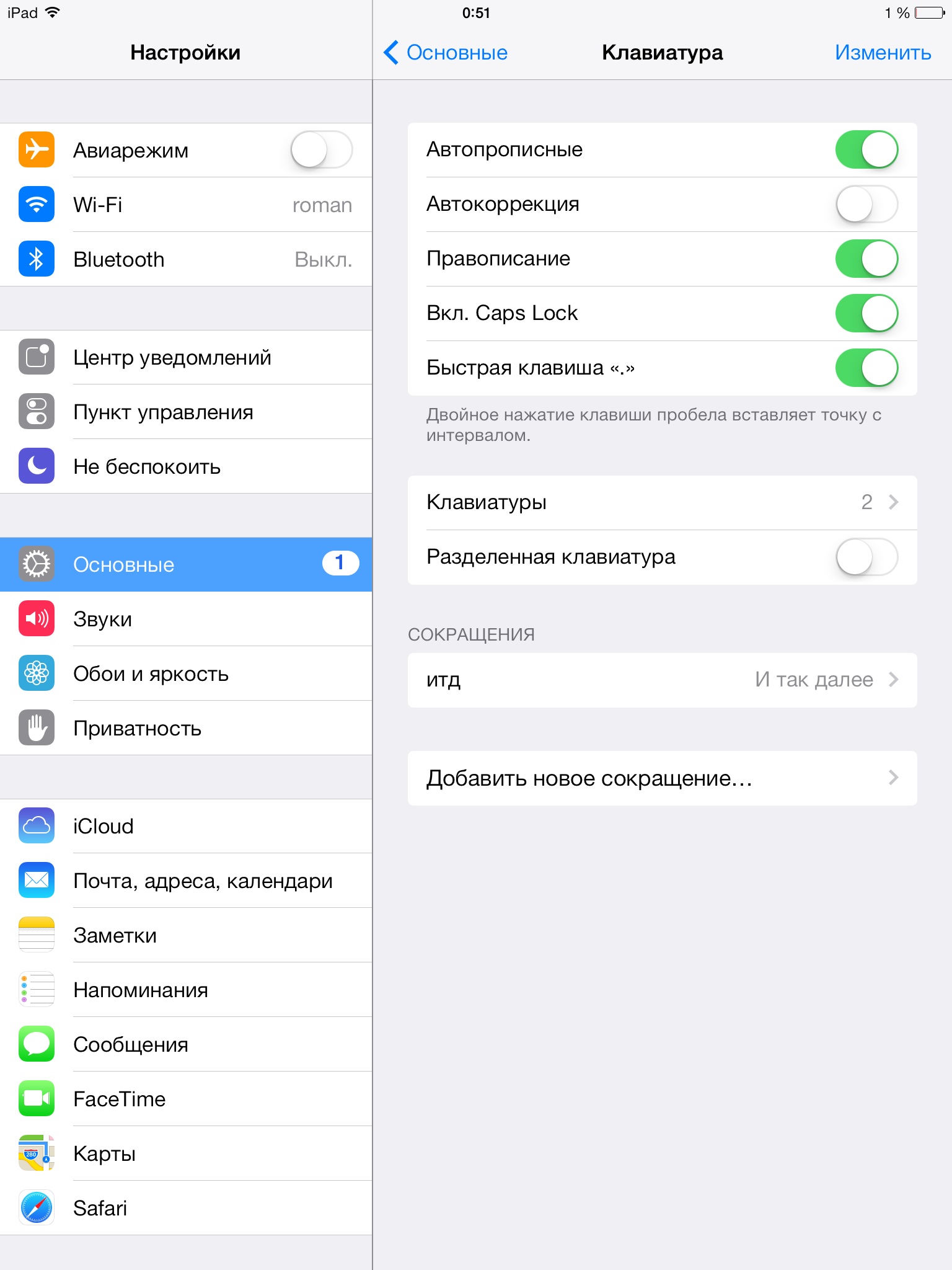The image size is (952, 1270).
Task: Open Звуки settings
Action: tap(186, 619)
